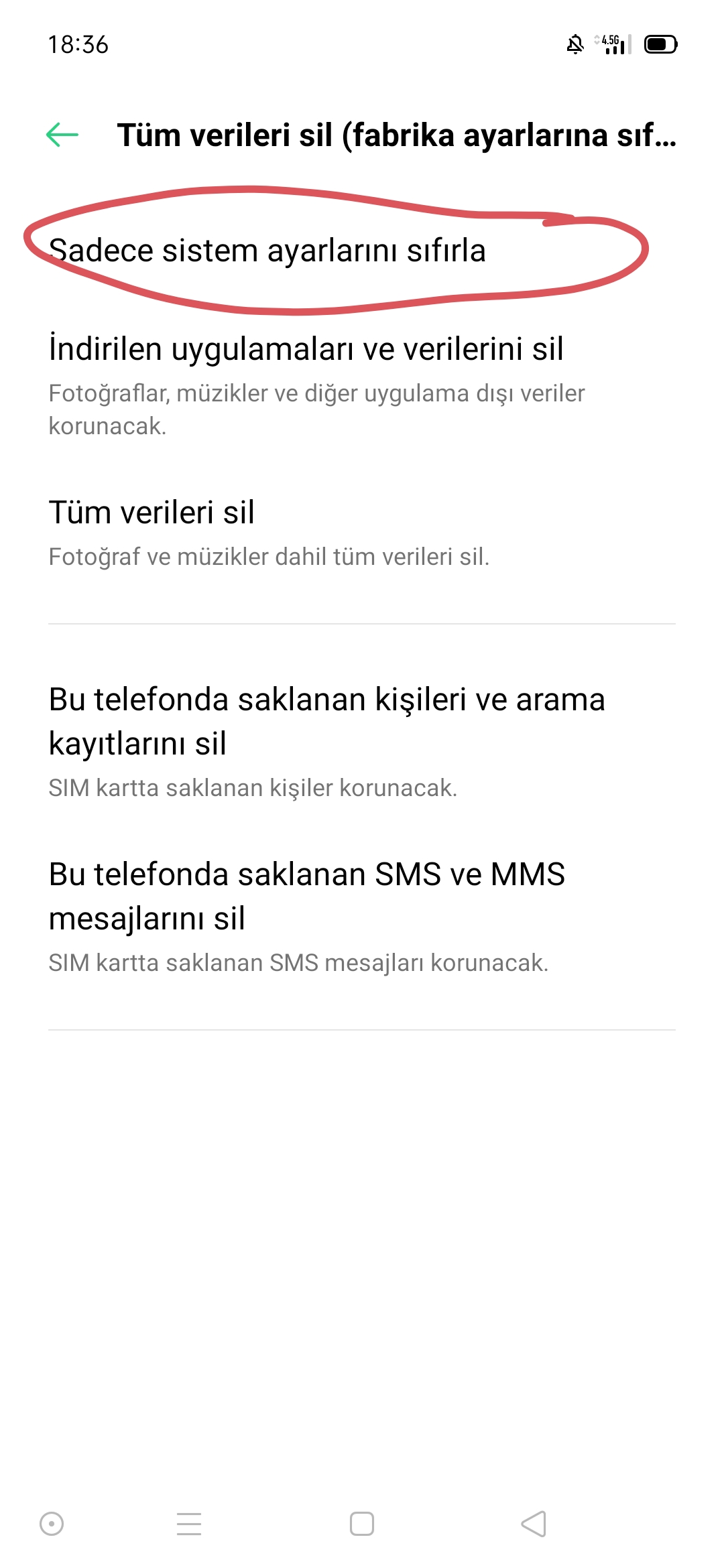Select Sadece sistem ayarlarını sıfırla

point(362,251)
